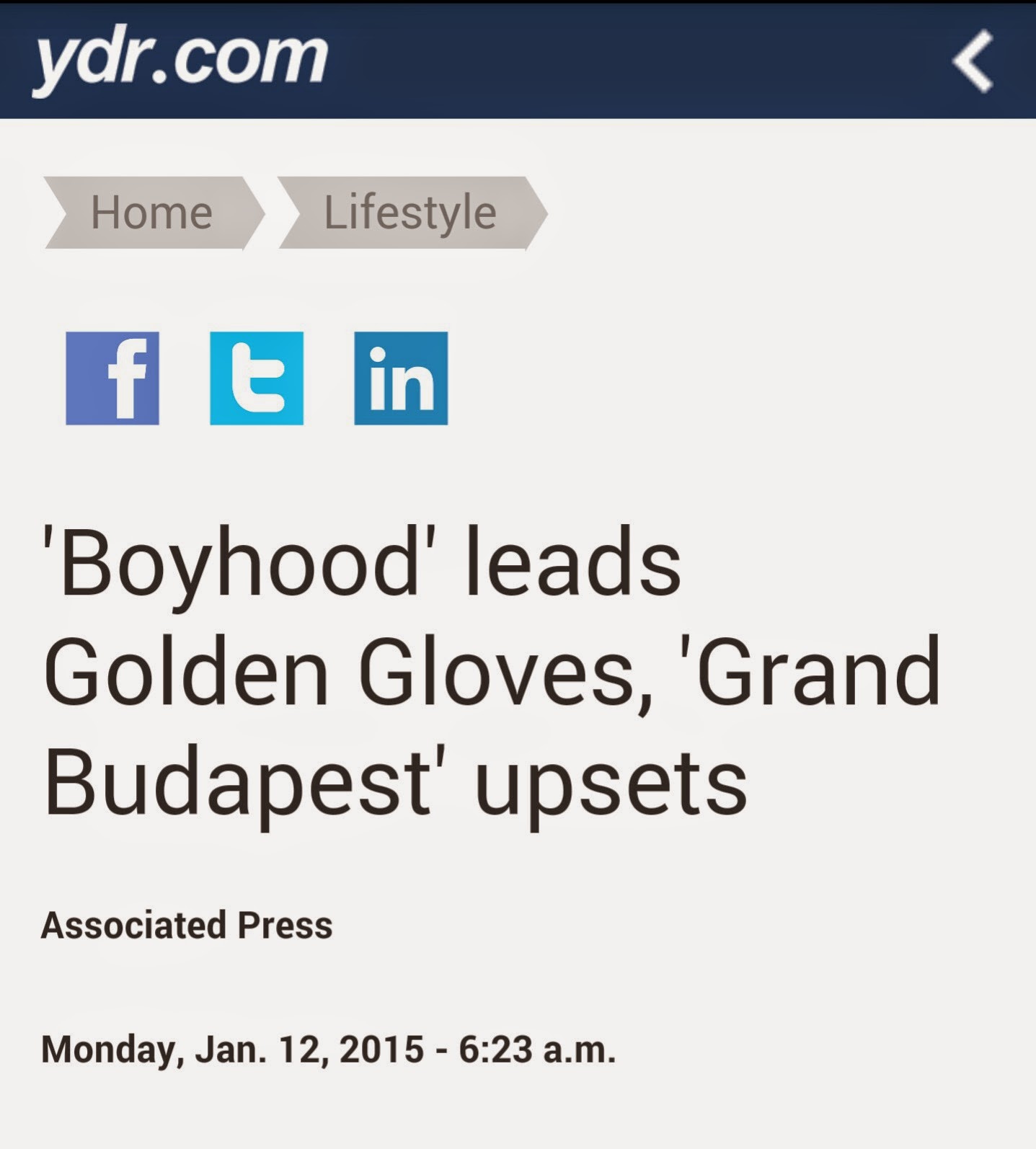
Task: Share article on Facebook
Action: [112, 378]
